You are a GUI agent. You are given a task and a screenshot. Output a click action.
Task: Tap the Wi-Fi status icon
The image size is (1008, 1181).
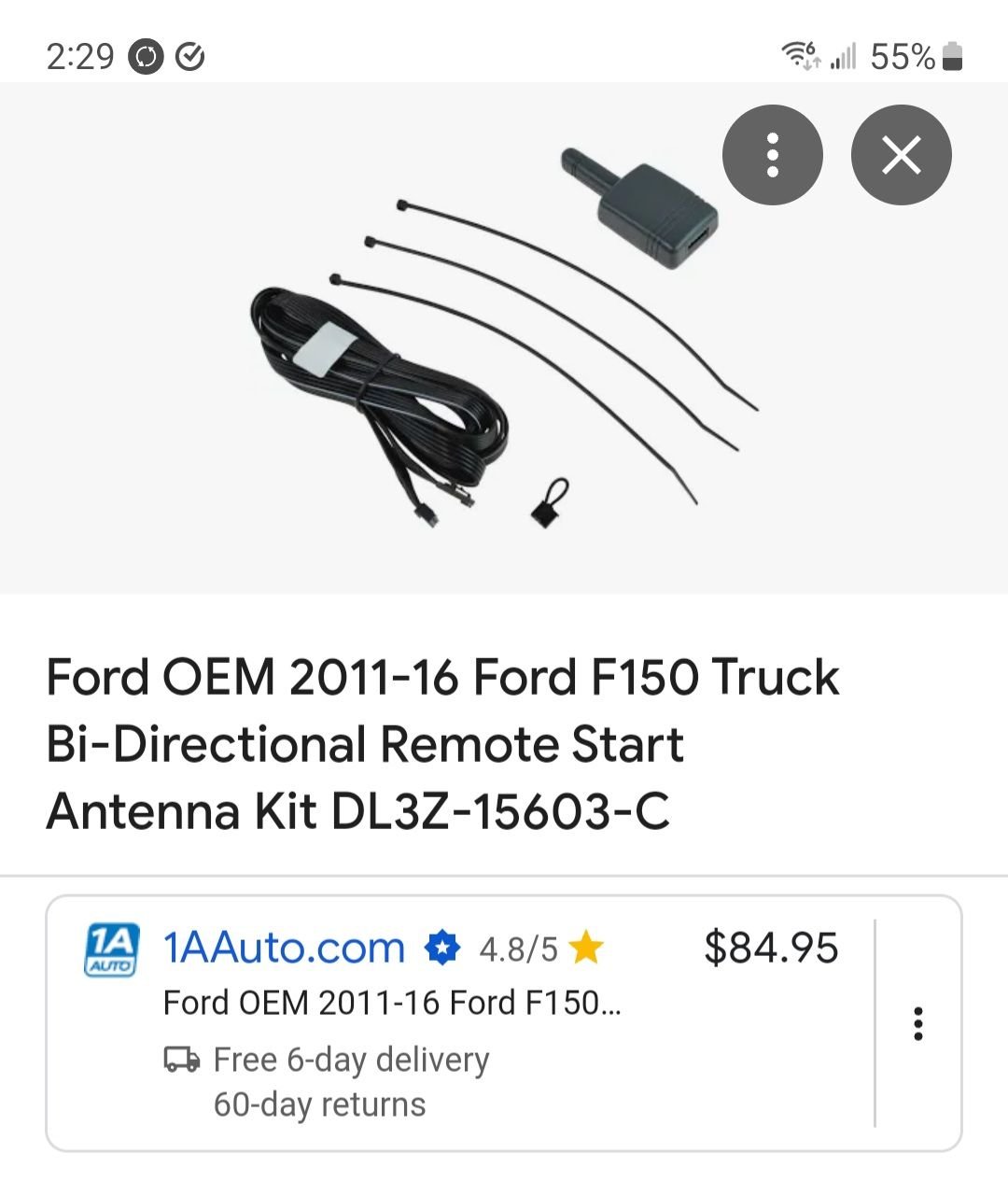pos(798,56)
